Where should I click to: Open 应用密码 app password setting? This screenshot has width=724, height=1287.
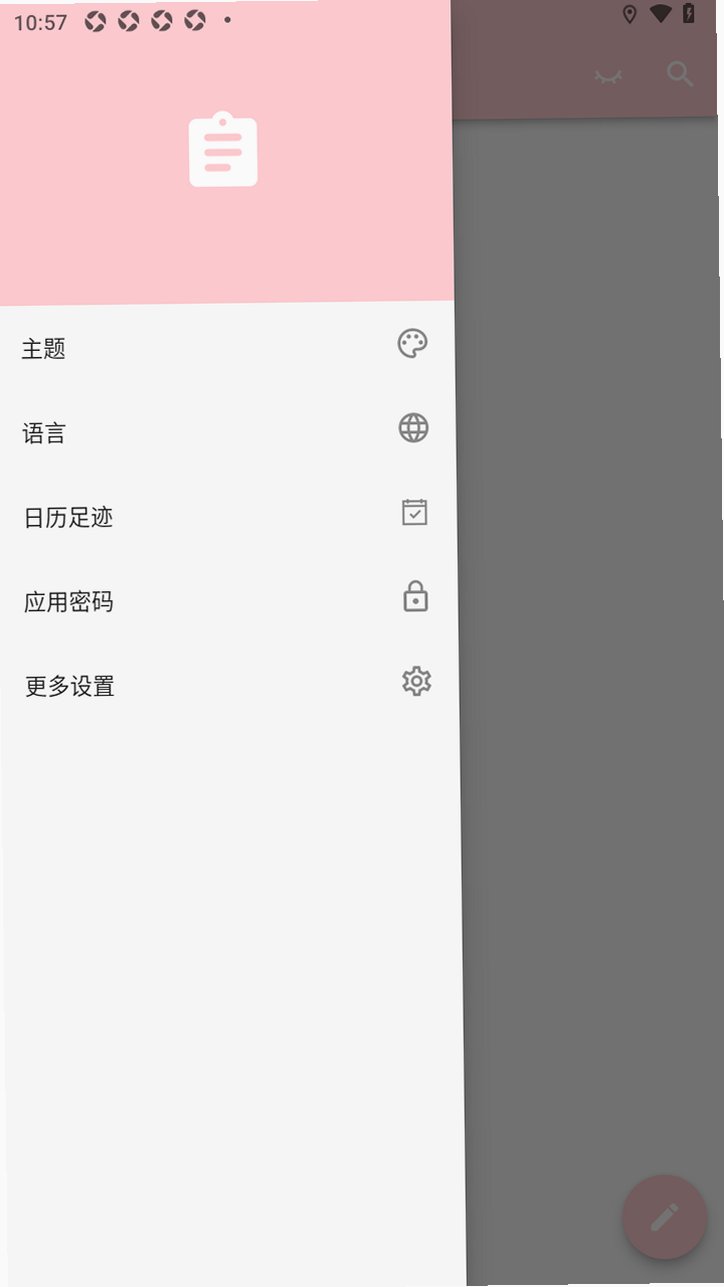click(x=229, y=600)
